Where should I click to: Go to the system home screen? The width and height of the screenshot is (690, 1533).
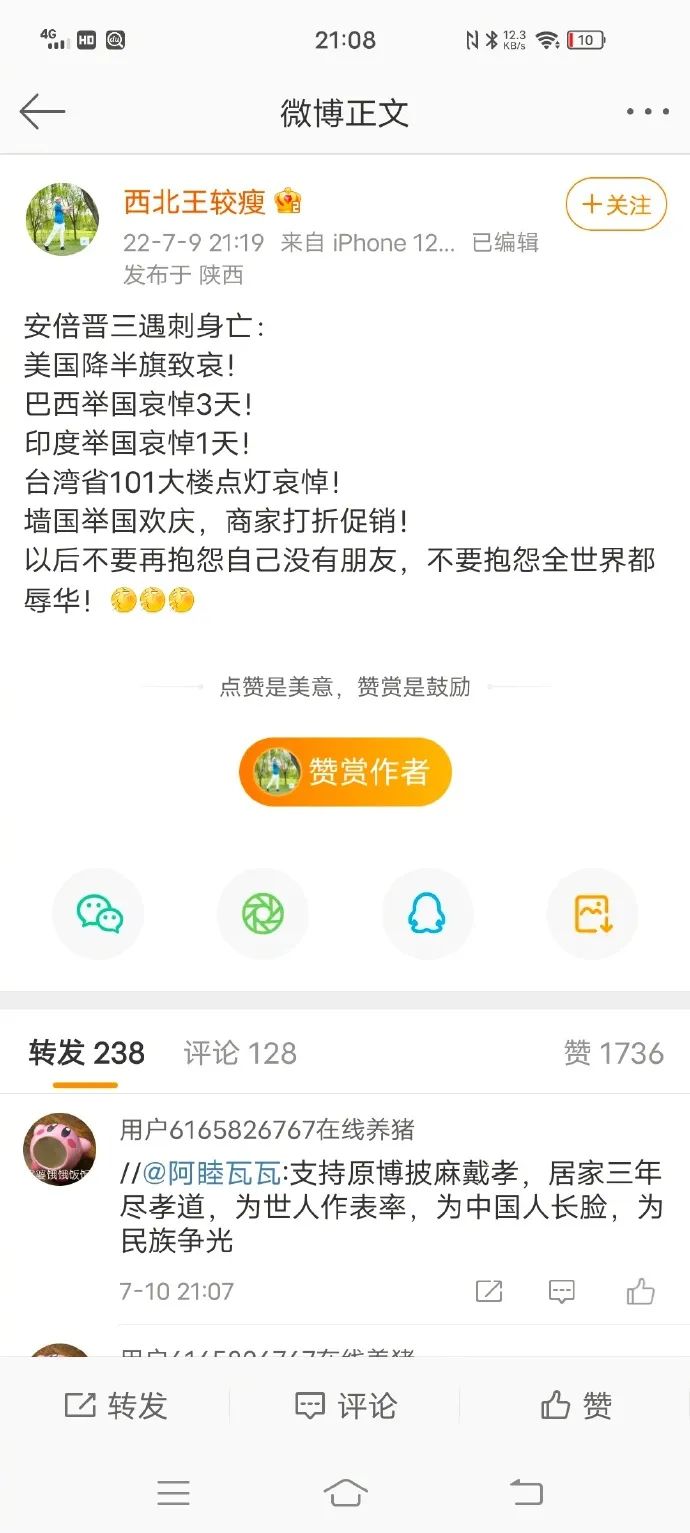click(345, 1493)
